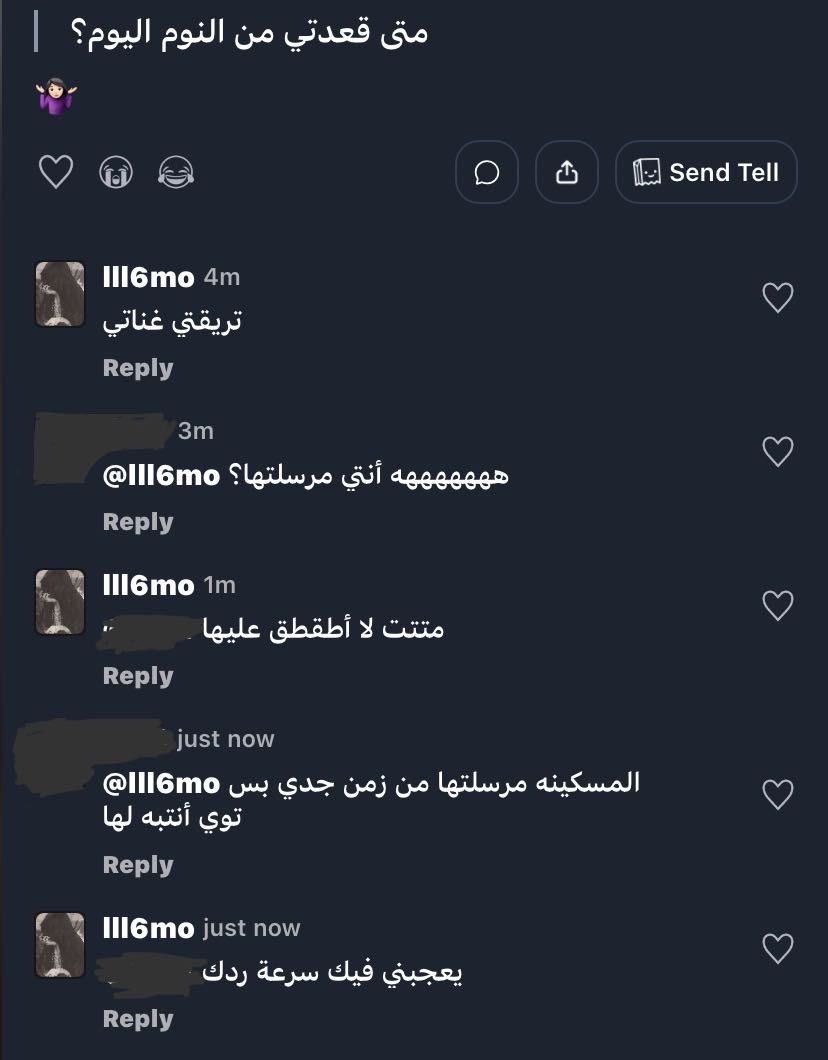Screen dimensions: 828x1060
Task: React with the crying face emoji
Action: pos(116,173)
